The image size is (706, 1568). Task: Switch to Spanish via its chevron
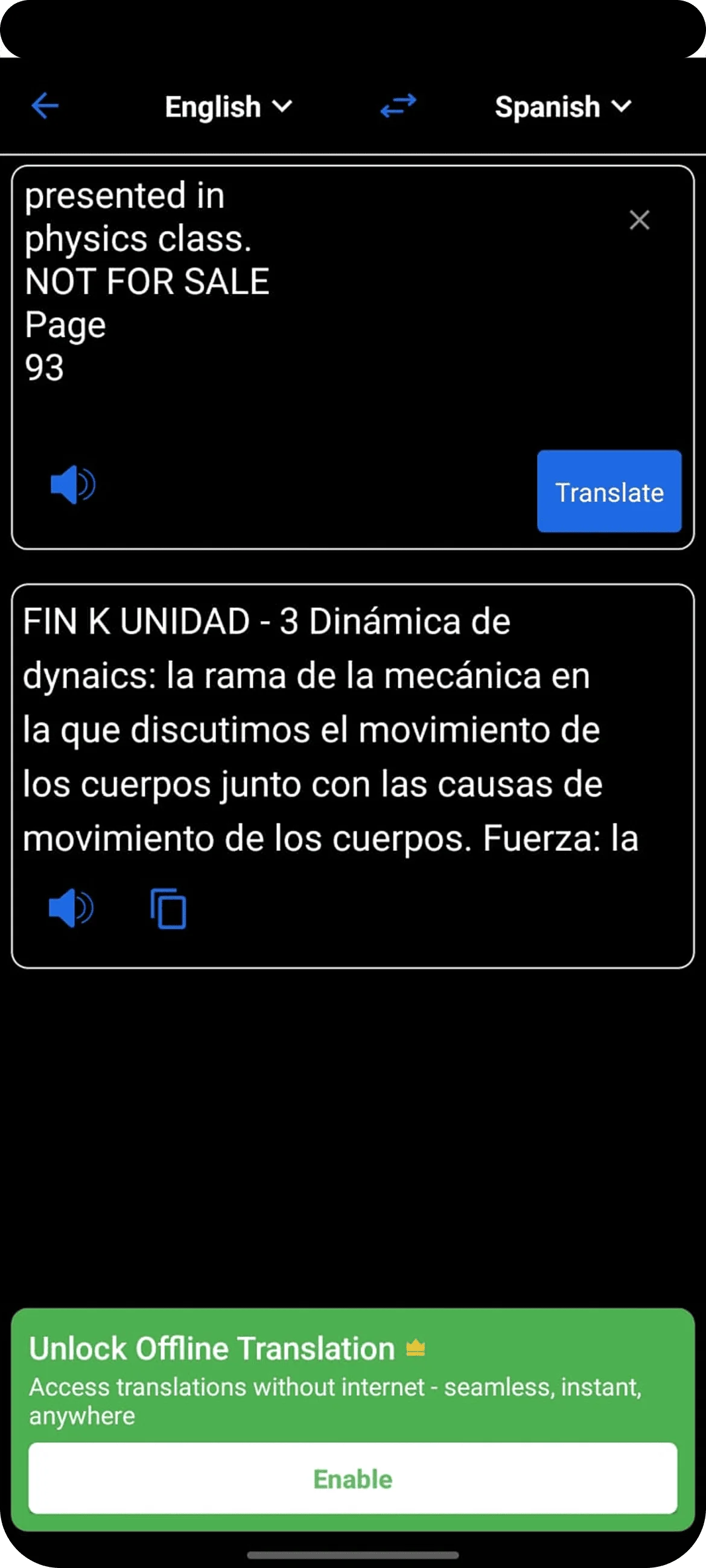pyautogui.click(x=622, y=106)
